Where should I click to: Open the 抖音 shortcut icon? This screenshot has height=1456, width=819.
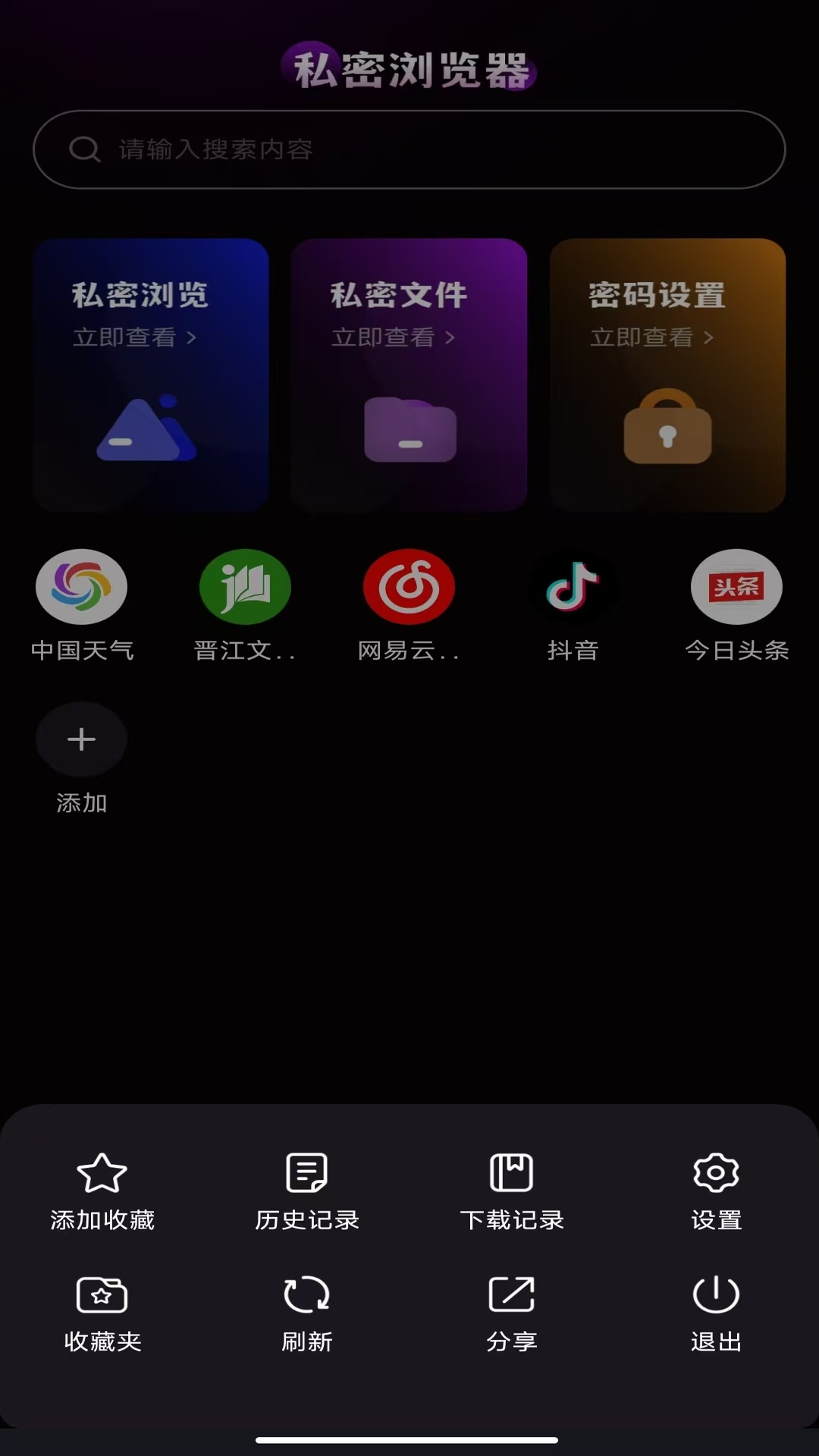(573, 587)
